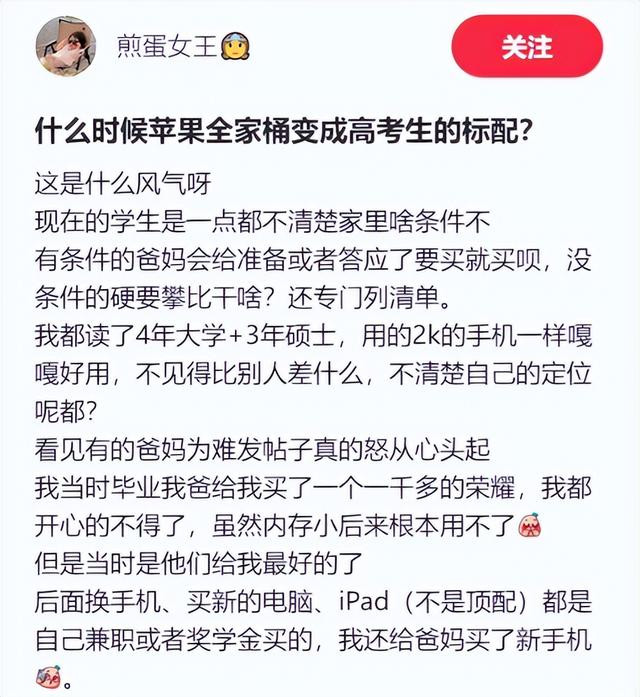Viewport: 640px width, 697px height.
Task: Follow 煎蛋女王 with the 关注 button
Action: tap(527, 45)
